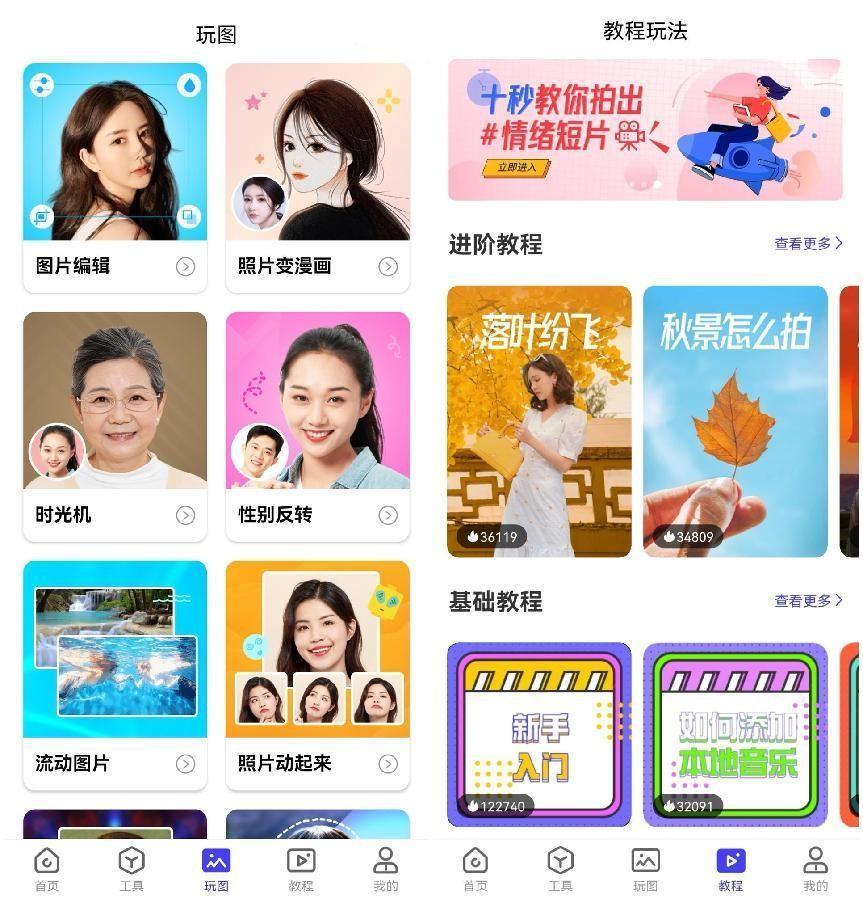Select the 首页 home icon in bottom navigation

(x=44, y=860)
